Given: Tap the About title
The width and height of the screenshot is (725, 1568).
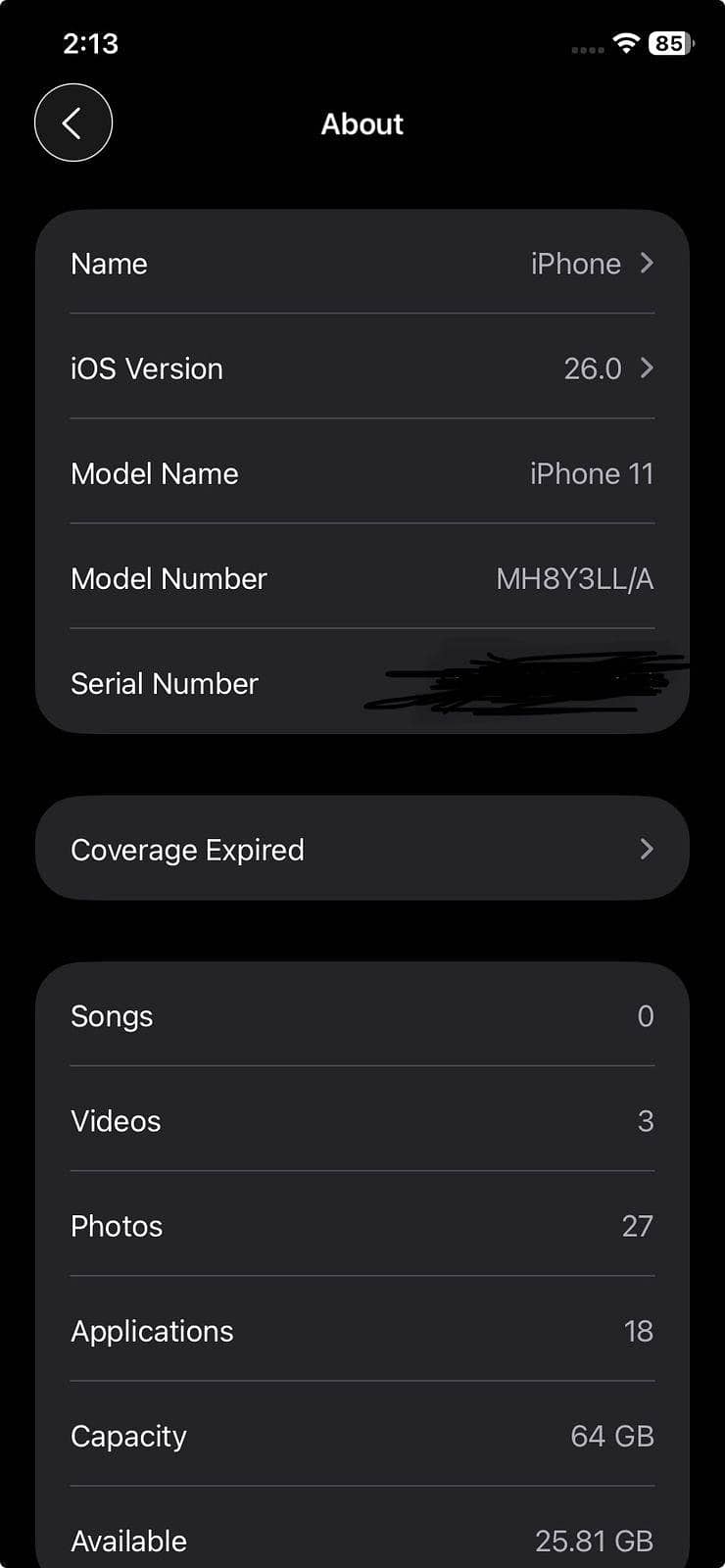Looking at the screenshot, I should point(362,122).
